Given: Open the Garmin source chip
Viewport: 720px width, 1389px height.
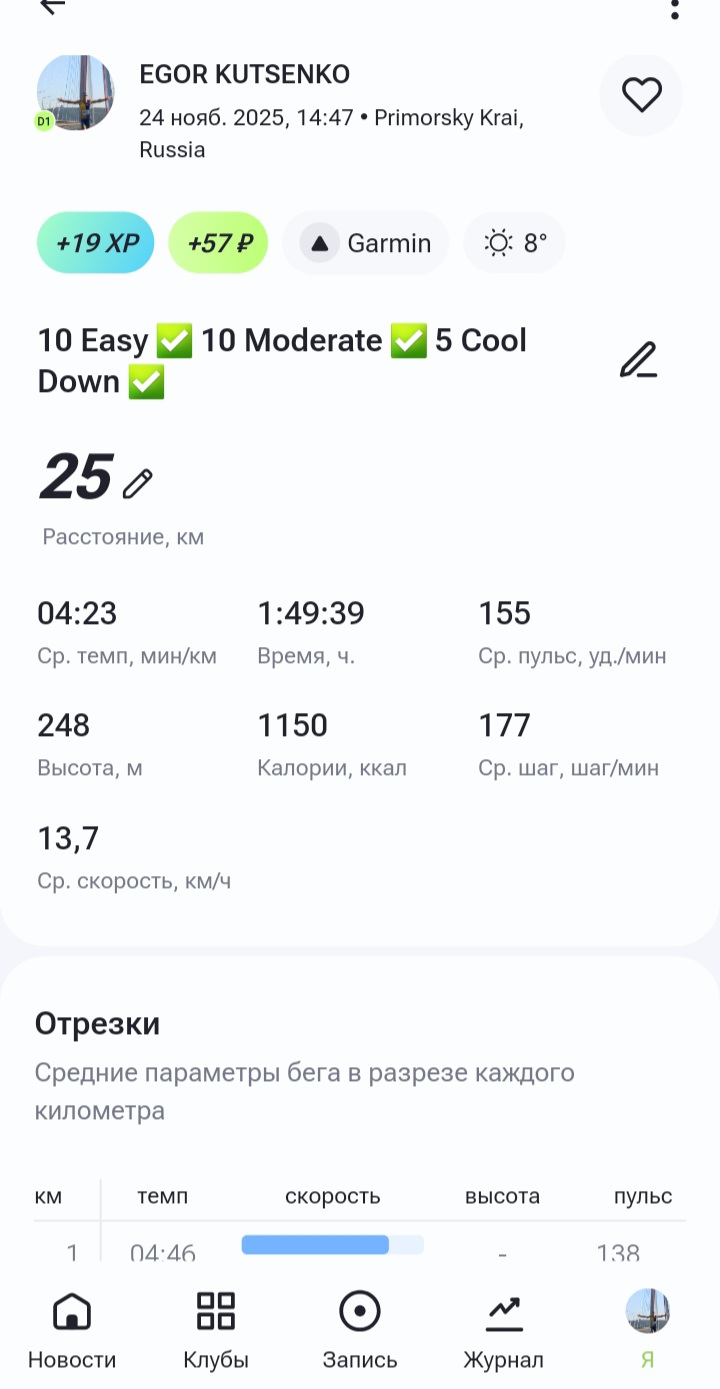Looking at the screenshot, I should (x=366, y=243).
